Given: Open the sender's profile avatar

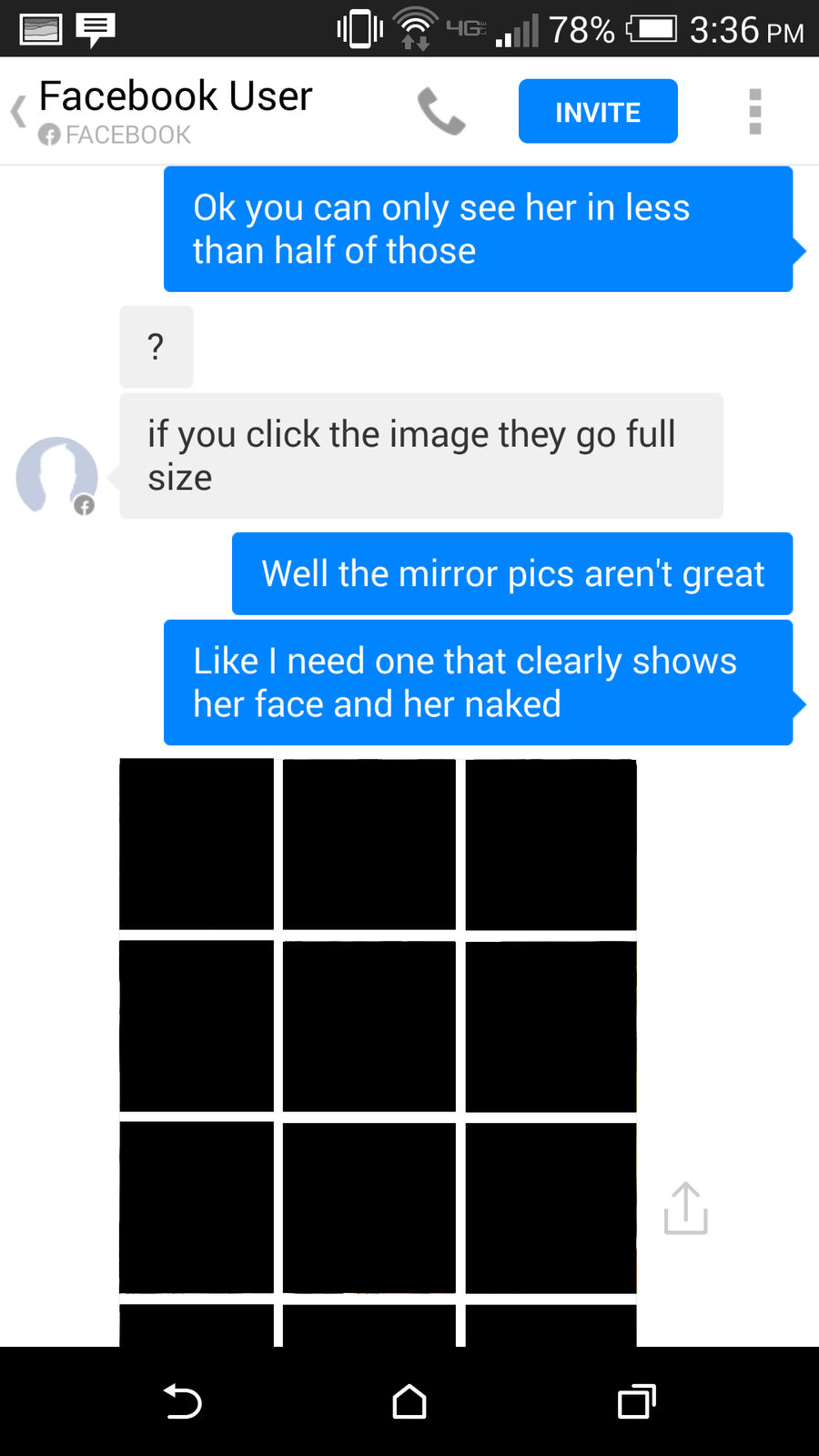Looking at the screenshot, I should 56,476.
